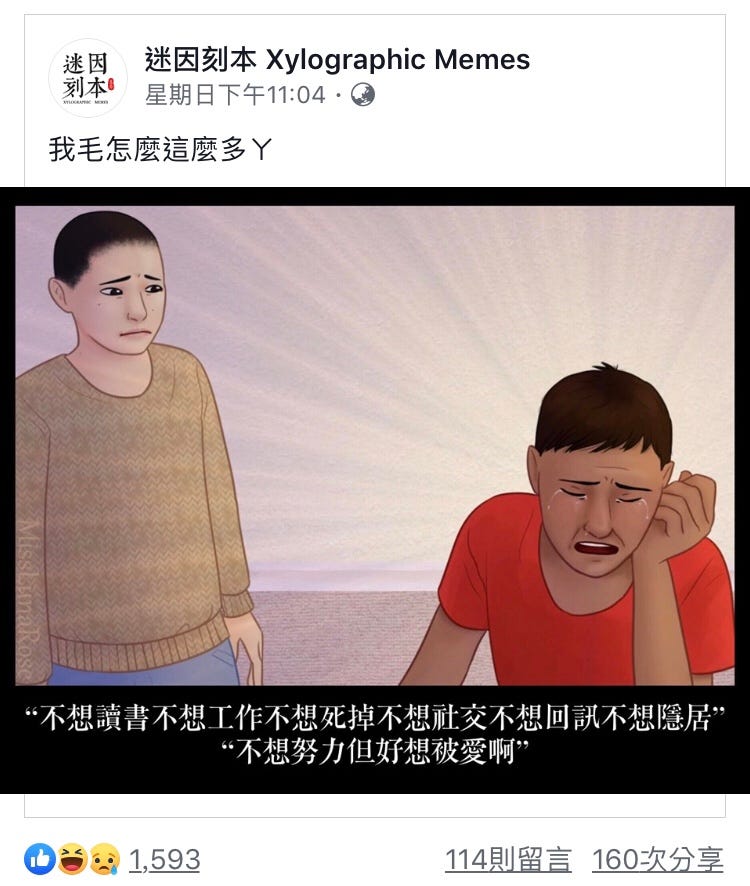The height and width of the screenshot is (886, 750).
Task: View the 1,593 reactions list
Action: point(165,859)
